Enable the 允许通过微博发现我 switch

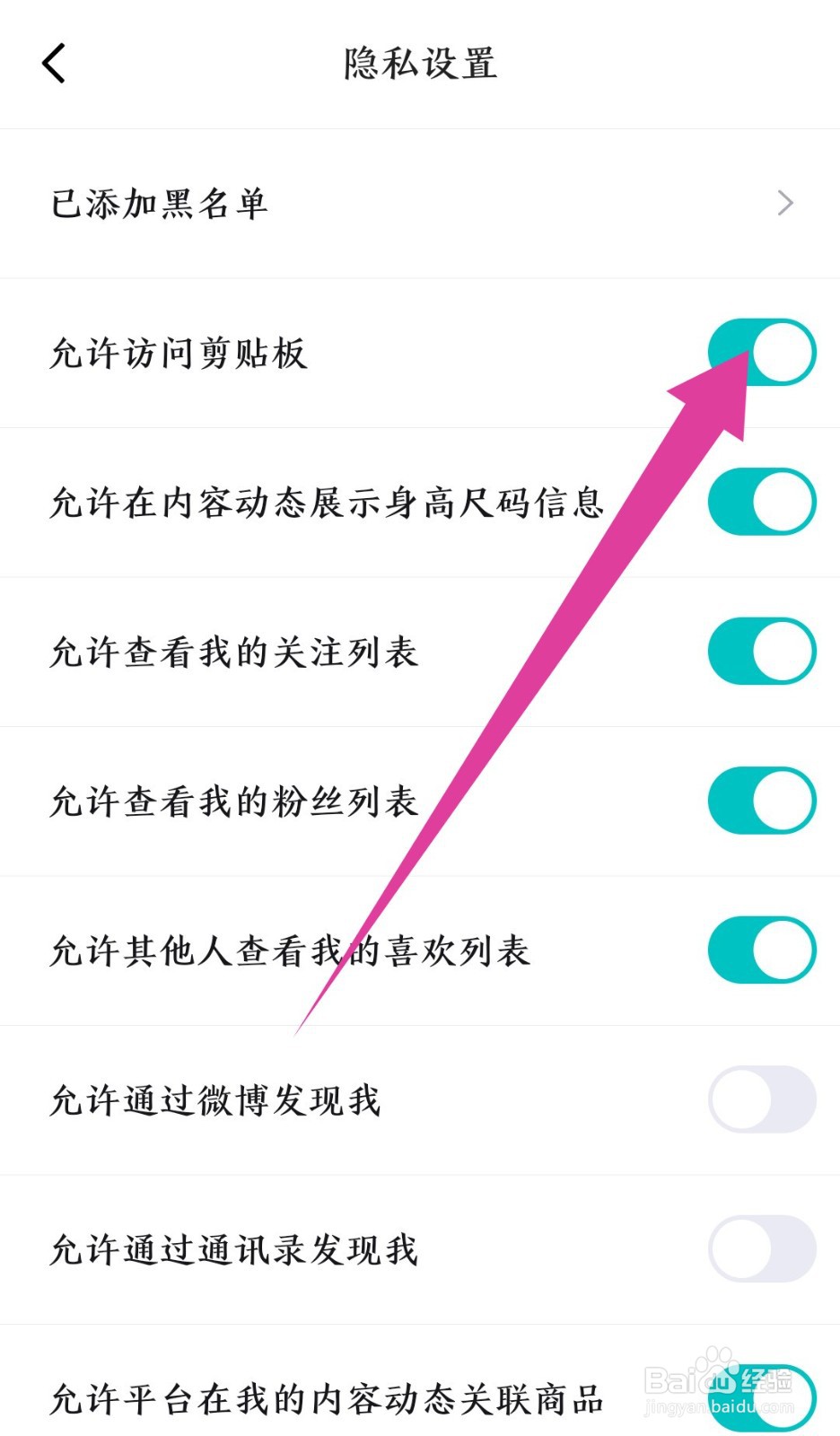click(762, 1099)
